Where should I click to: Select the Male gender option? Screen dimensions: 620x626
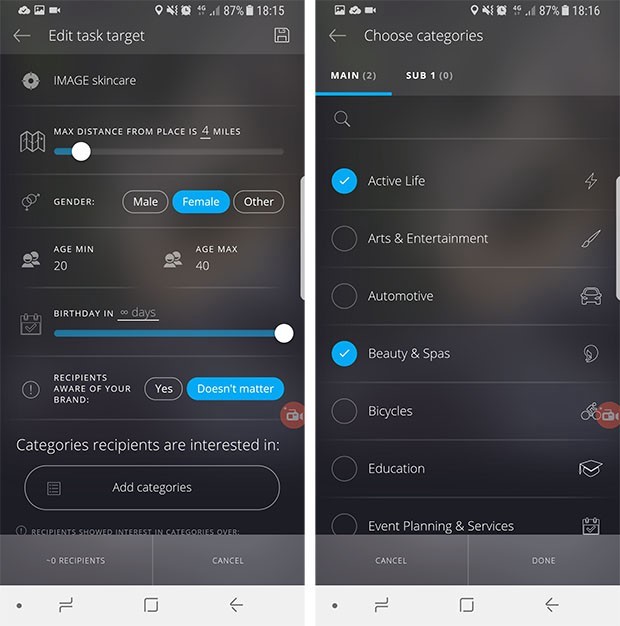(145, 201)
